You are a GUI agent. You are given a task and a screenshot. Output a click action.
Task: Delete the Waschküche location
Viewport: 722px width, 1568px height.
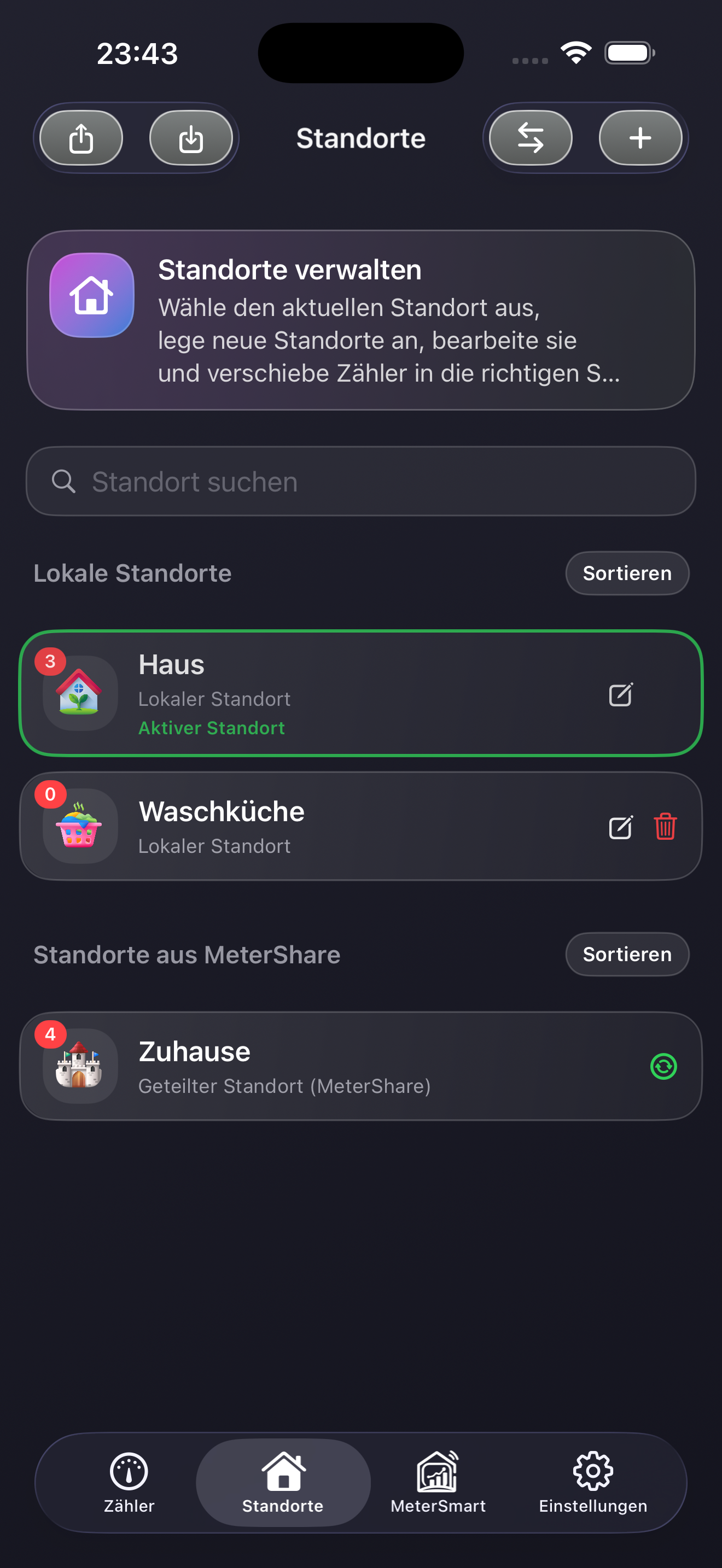pyautogui.click(x=665, y=827)
